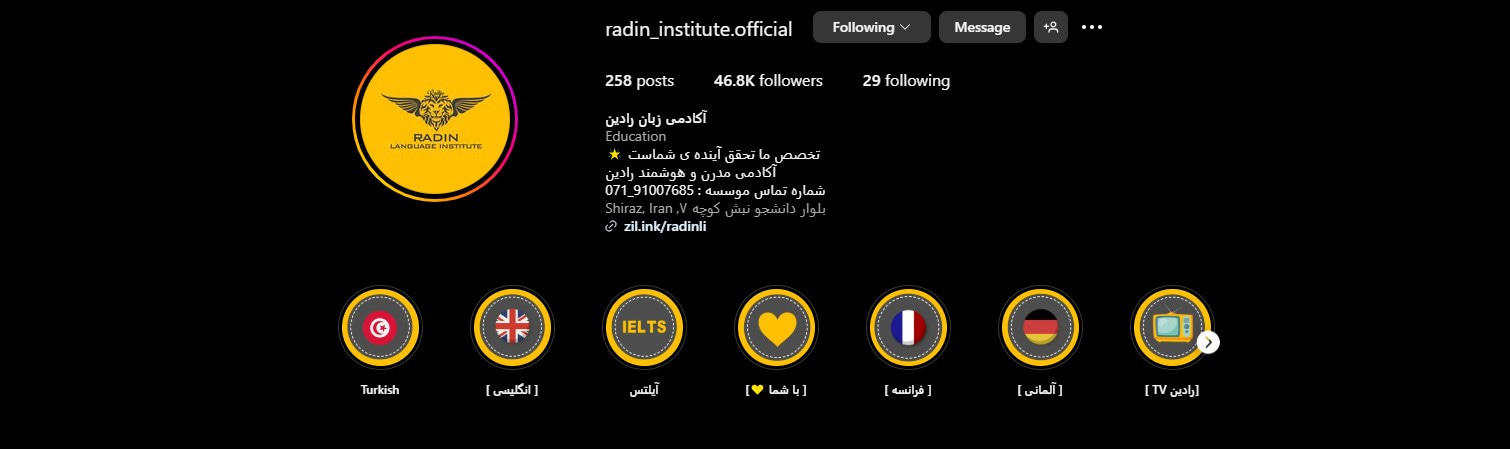
Task: Visit the zil.ink/radinli link
Action: pyautogui.click(x=665, y=226)
